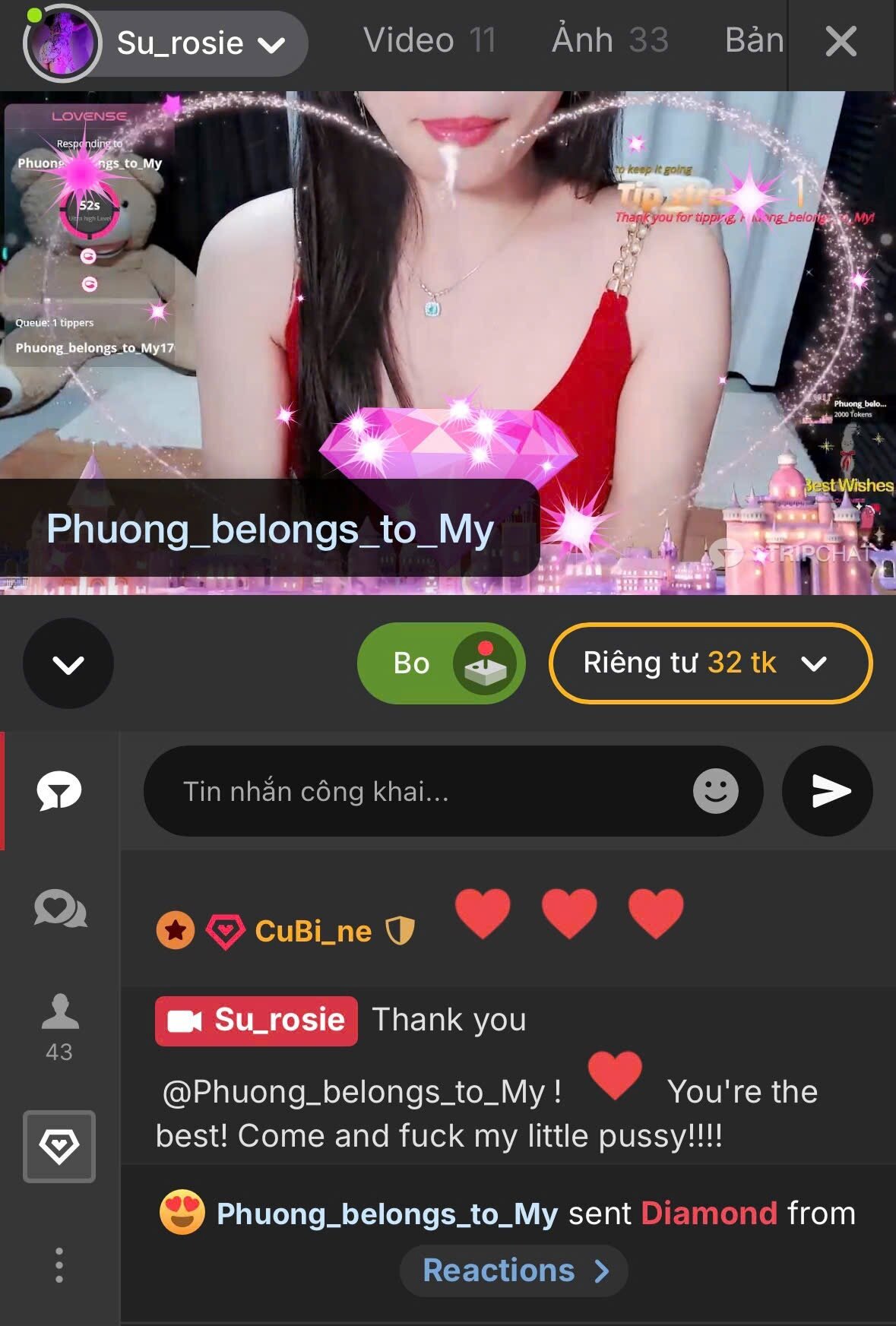Open the diamond tip menu tab
Screen dimensions: 896x1326
pyautogui.click(x=59, y=1146)
